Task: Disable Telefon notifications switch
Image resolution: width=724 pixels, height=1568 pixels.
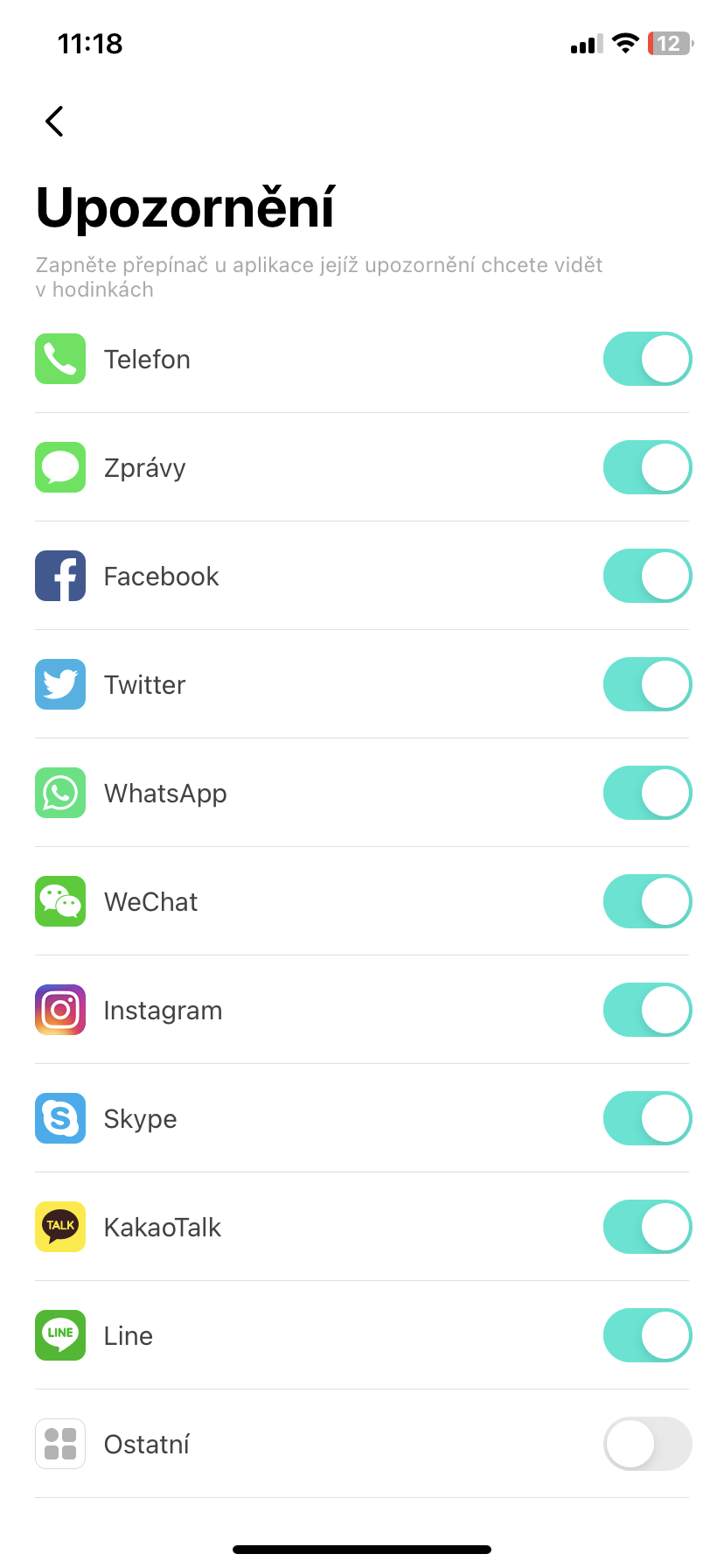Action: (x=647, y=359)
